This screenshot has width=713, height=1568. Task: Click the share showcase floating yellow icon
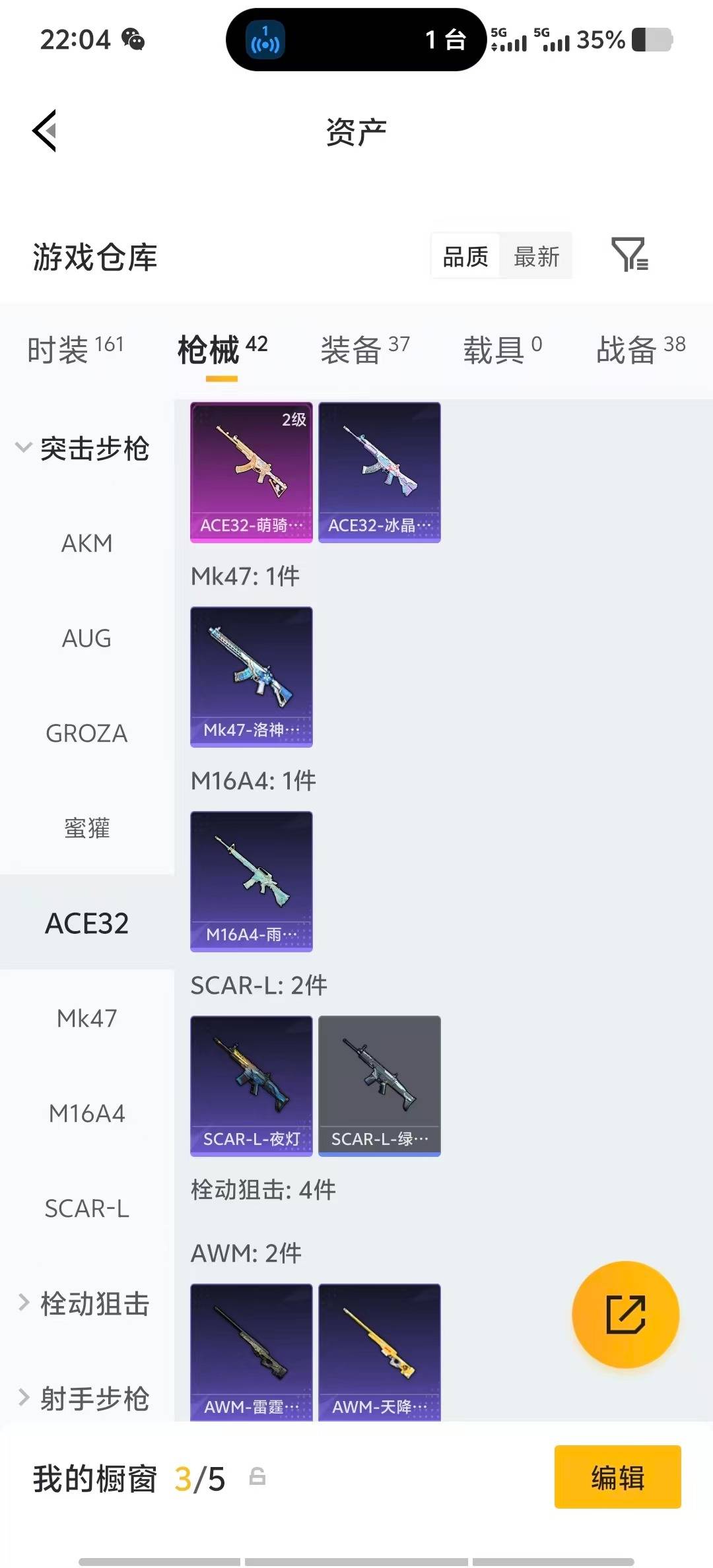pos(625,1315)
